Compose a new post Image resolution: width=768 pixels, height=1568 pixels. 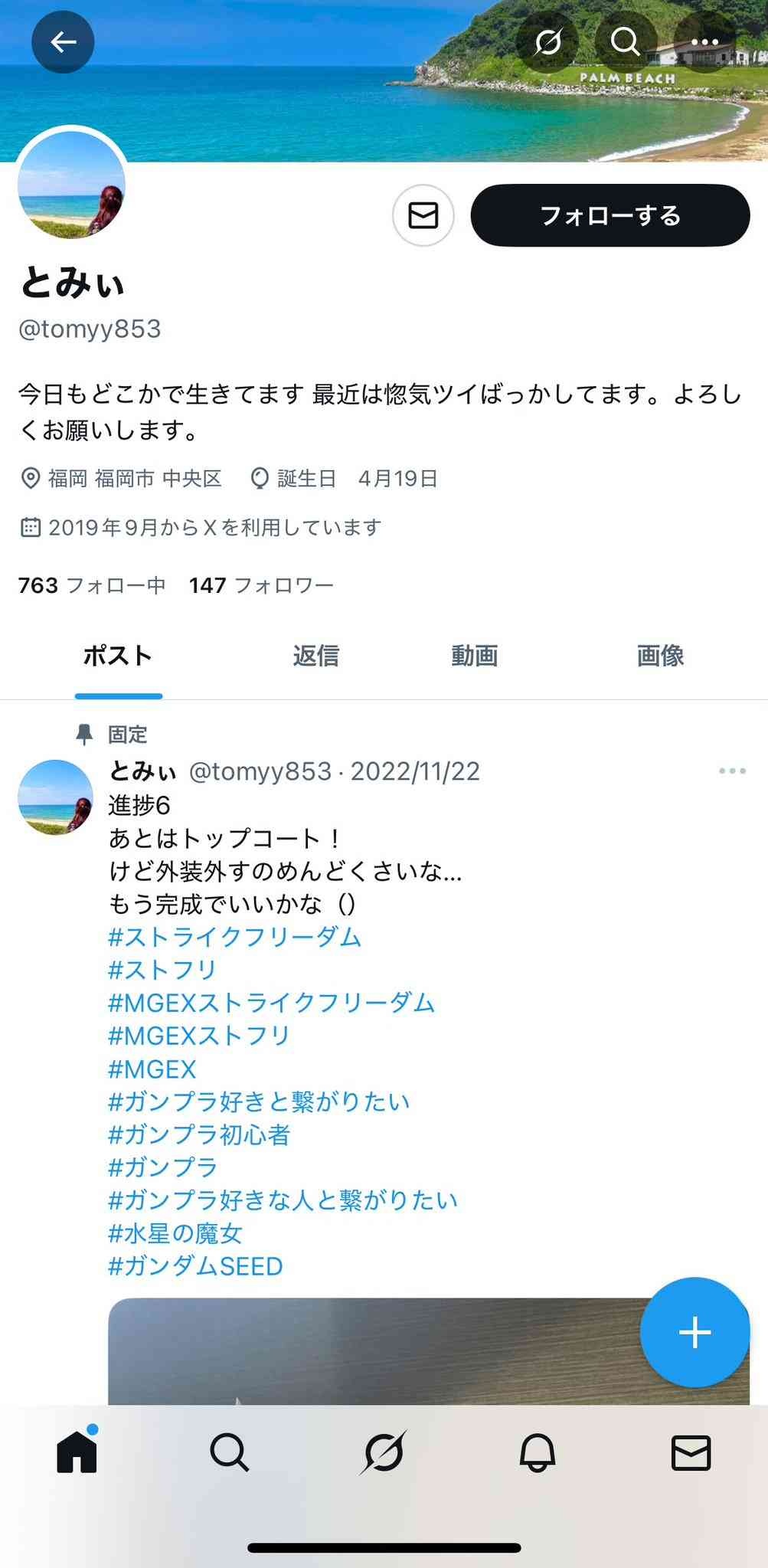(x=694, y=1333)
